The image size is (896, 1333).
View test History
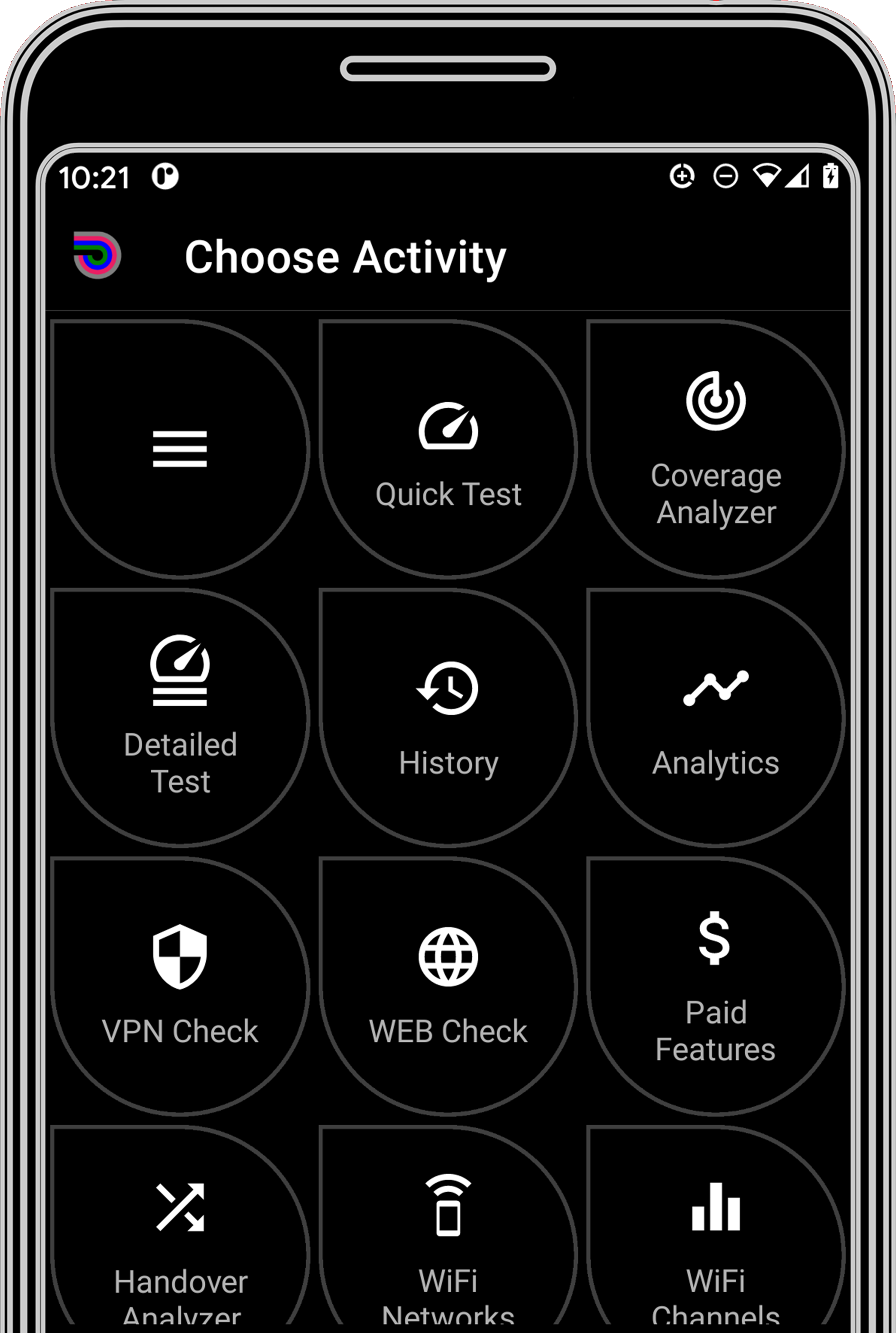click(448, 717)
